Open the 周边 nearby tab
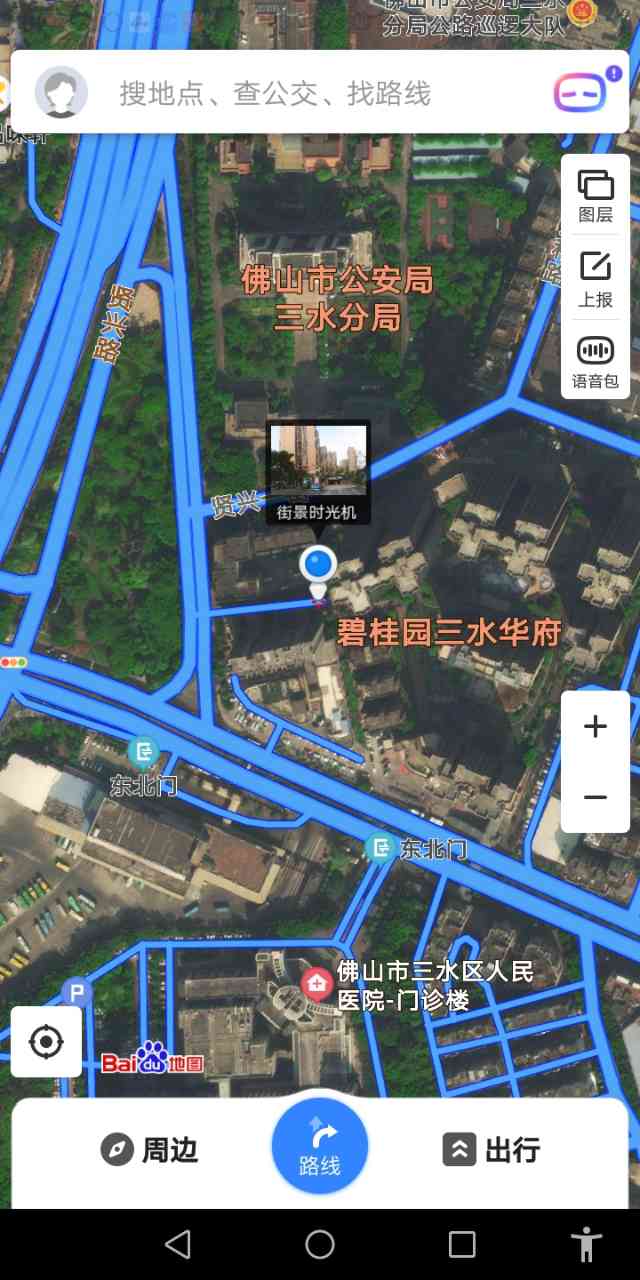Viewport: 640px width, 1280px height. click(150, 1150)
